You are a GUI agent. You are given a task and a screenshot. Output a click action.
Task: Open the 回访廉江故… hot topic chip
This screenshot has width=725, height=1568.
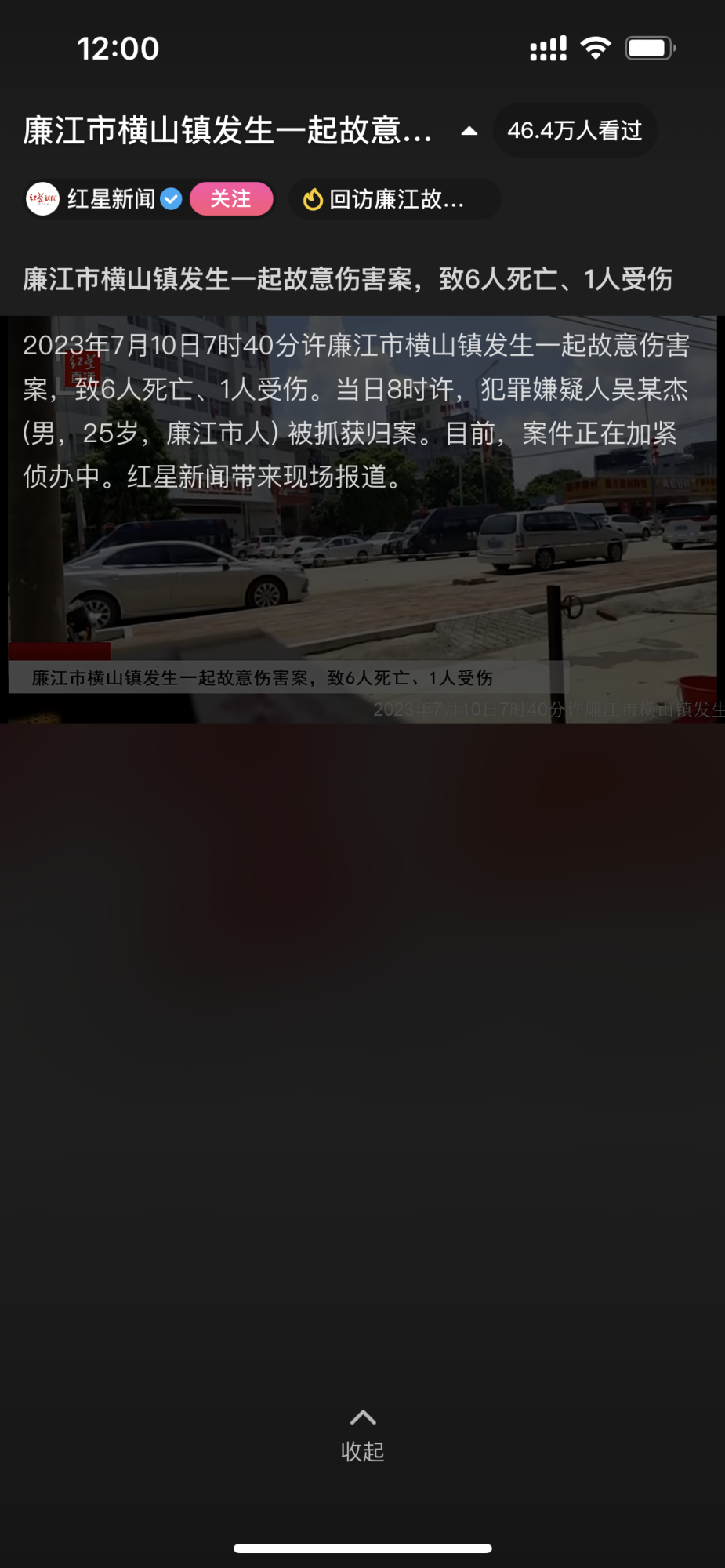[x=393, y=199]
